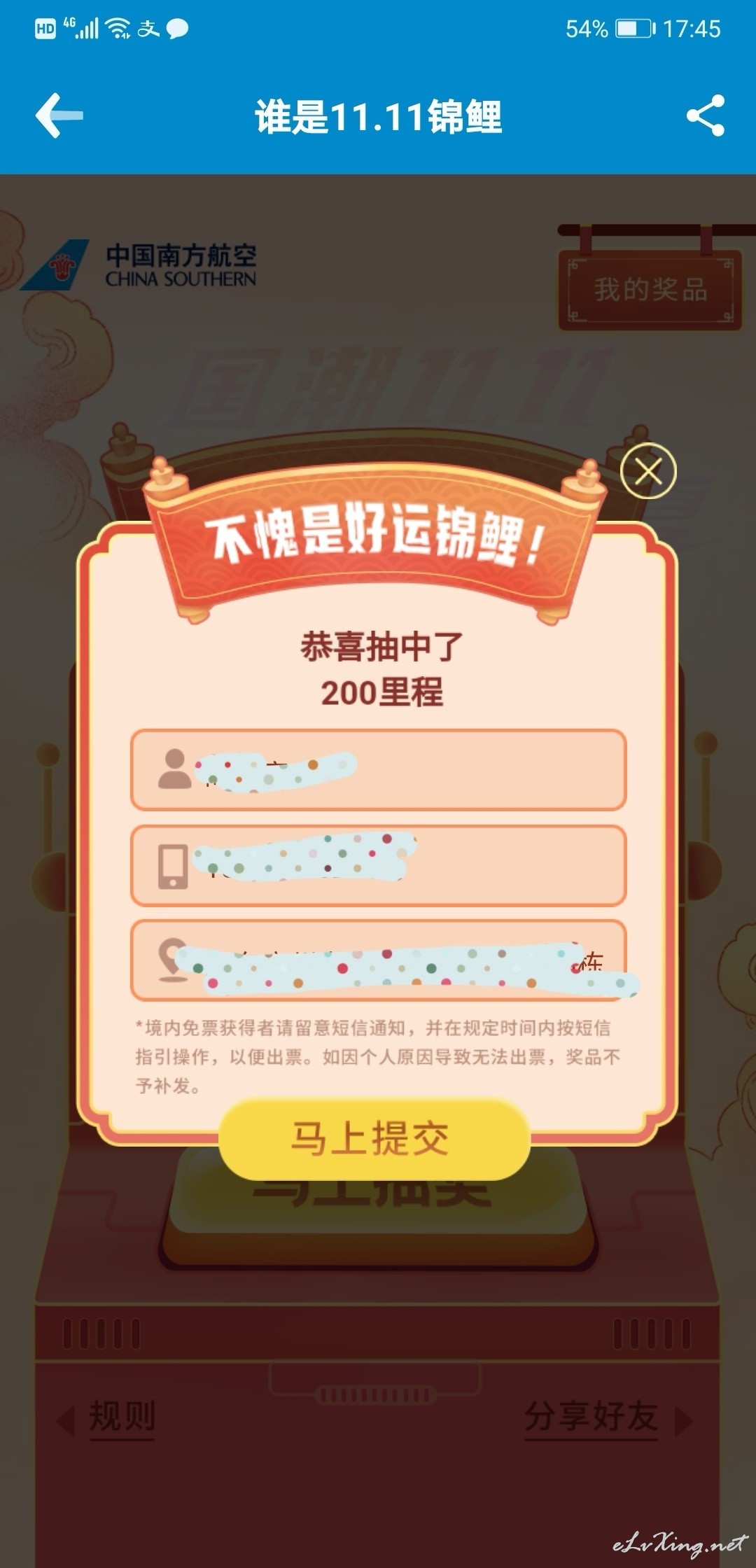
Task: Tap the address input field
Action: tap(378, 960)
